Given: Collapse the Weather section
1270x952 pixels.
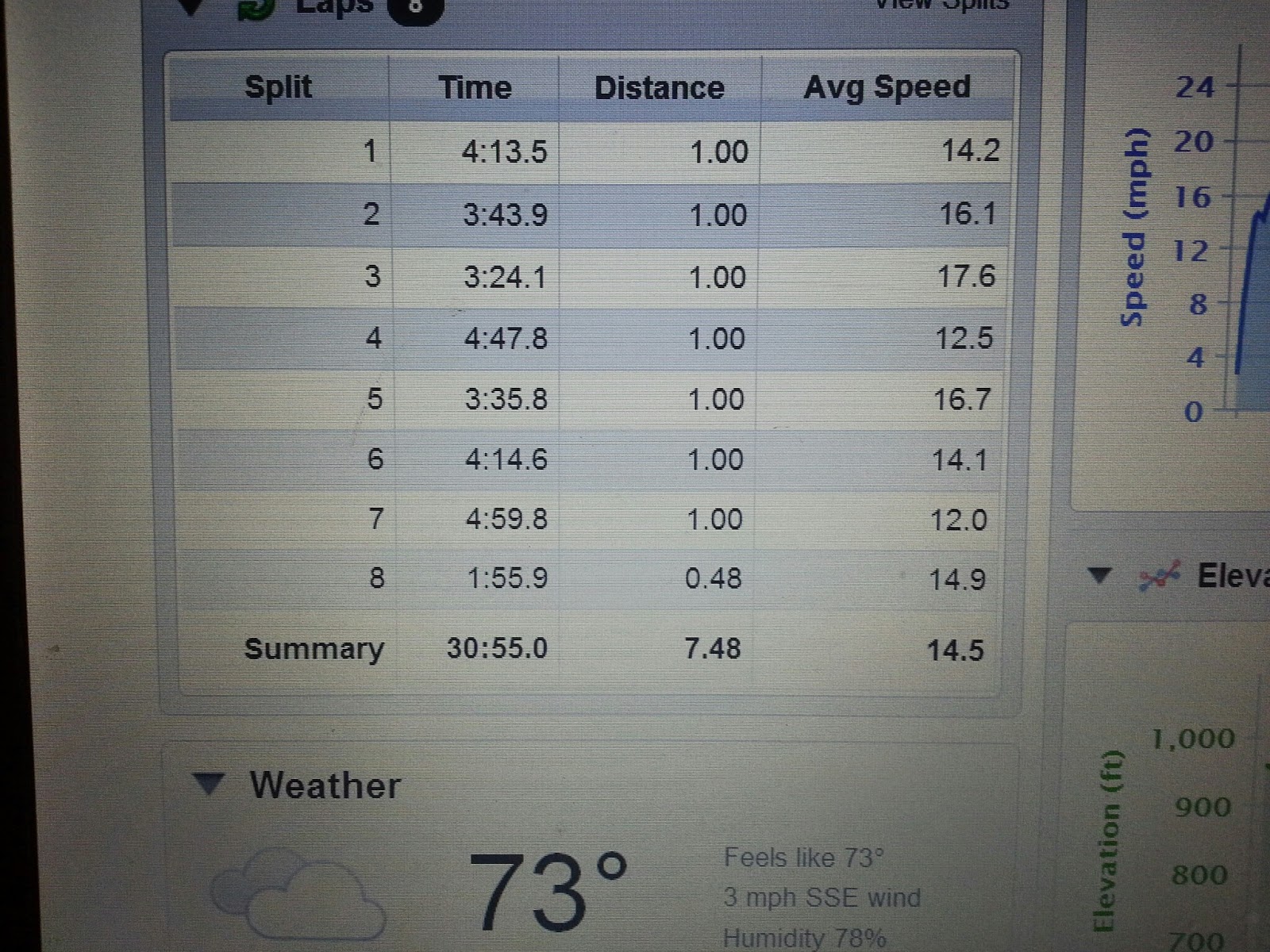Looking at the screenshot, I should point(210,784).
